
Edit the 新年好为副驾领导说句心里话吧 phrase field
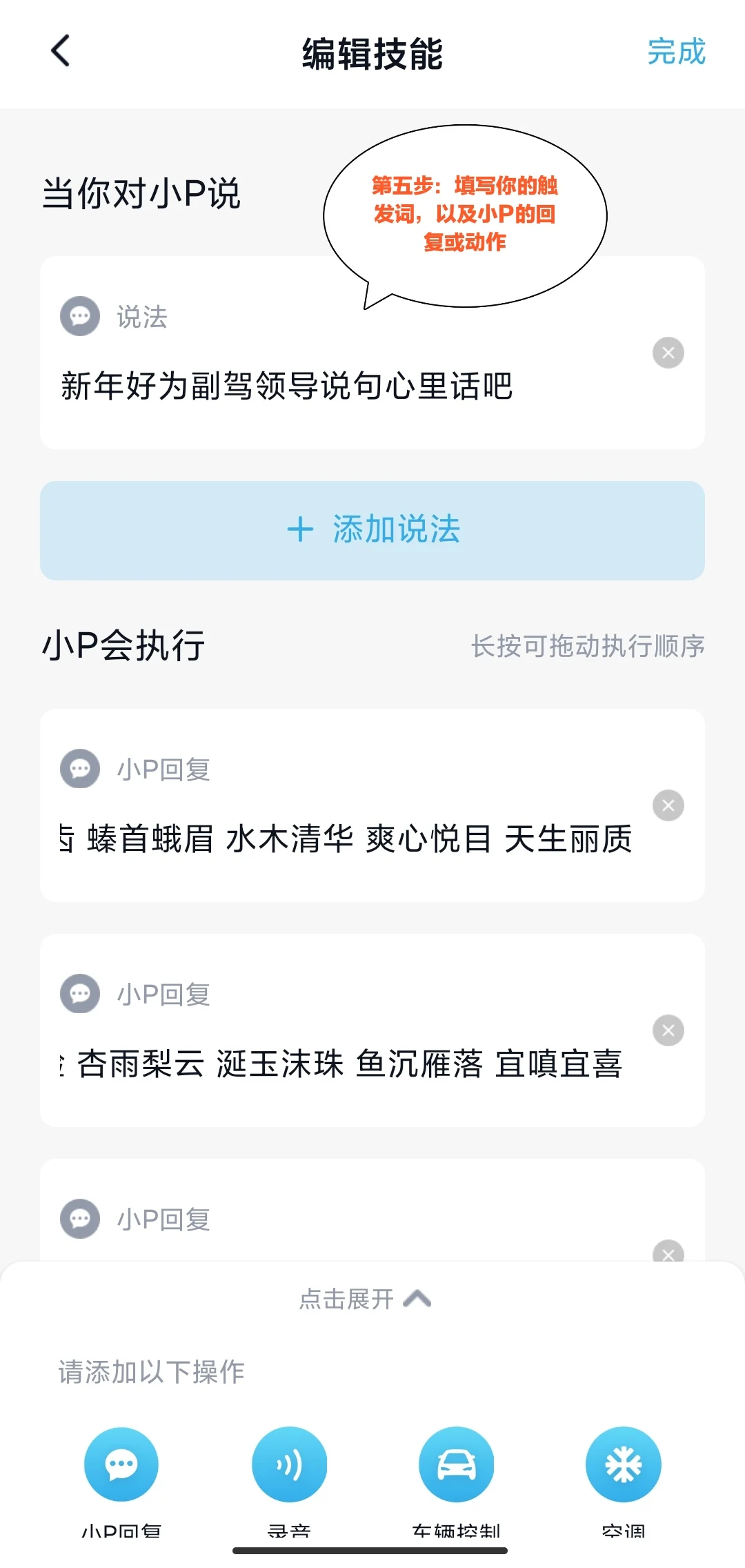click(x=286, y=386)
